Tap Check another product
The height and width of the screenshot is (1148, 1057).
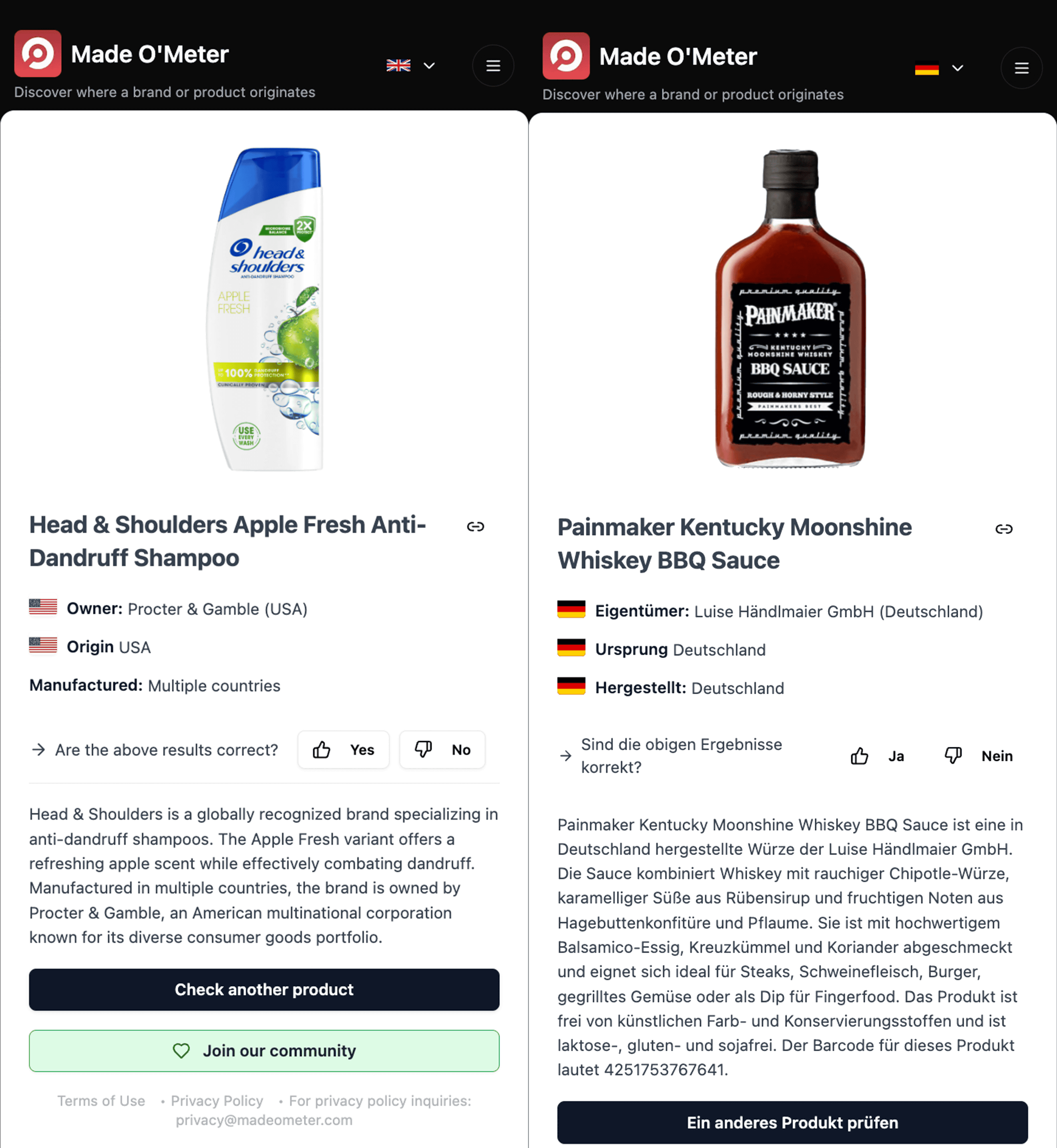[264, 989]
